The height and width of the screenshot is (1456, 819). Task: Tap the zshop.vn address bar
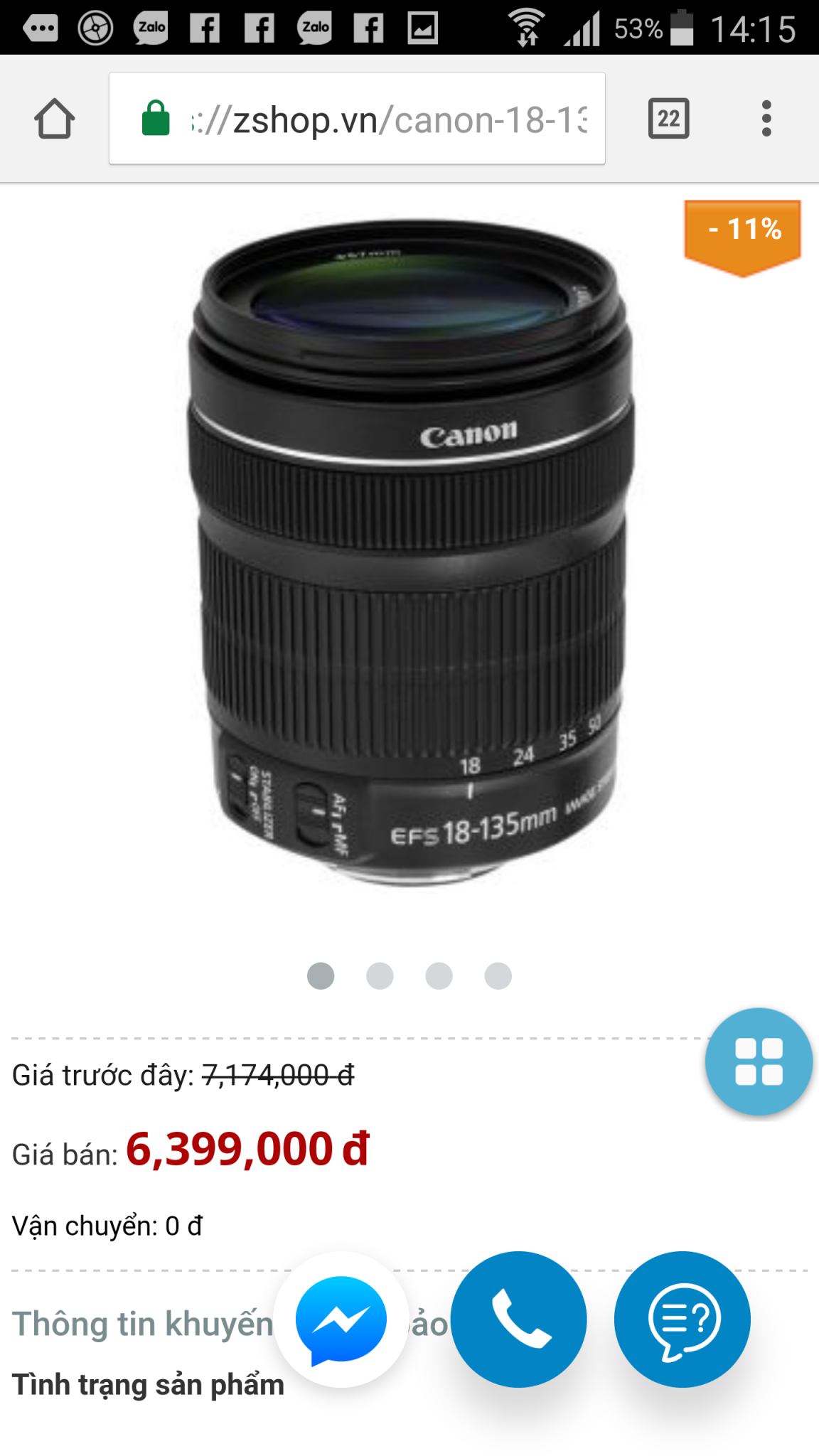357,118
